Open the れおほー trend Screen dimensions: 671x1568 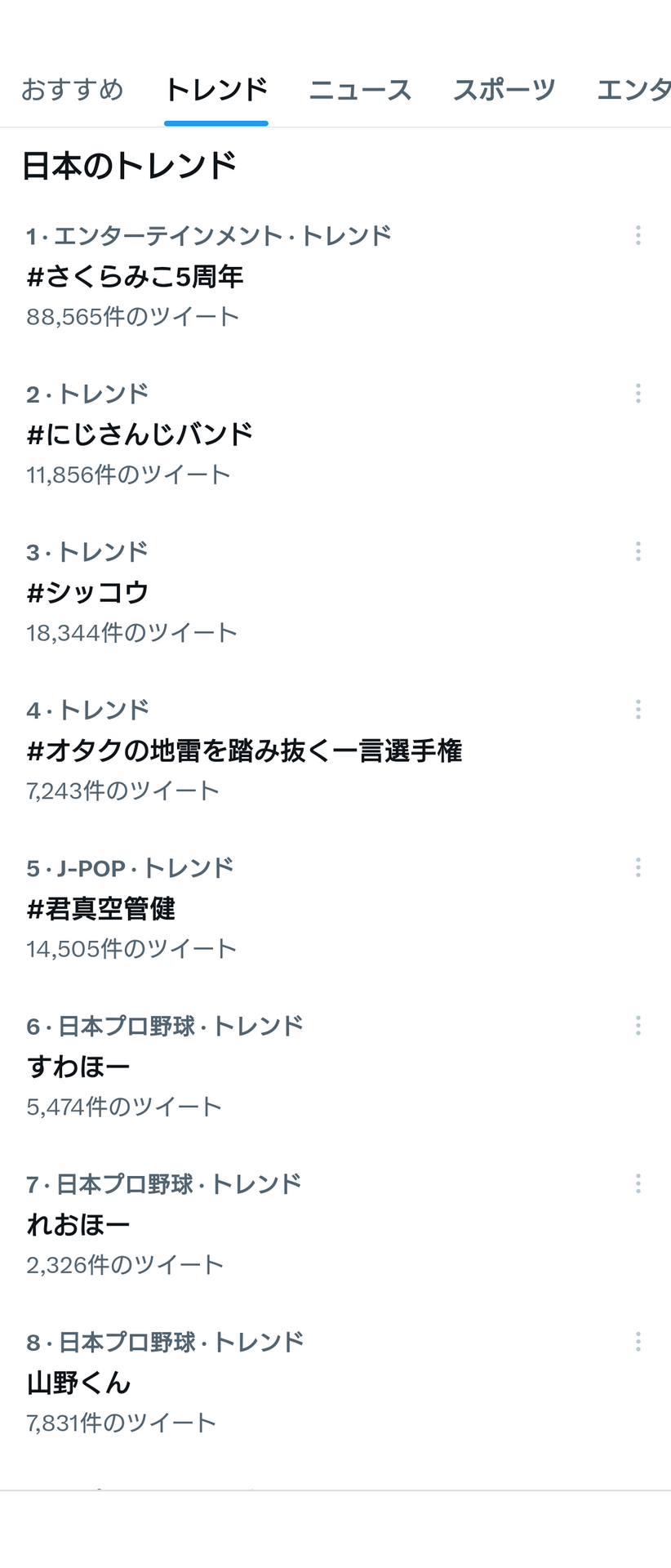tap(78, 1224)
